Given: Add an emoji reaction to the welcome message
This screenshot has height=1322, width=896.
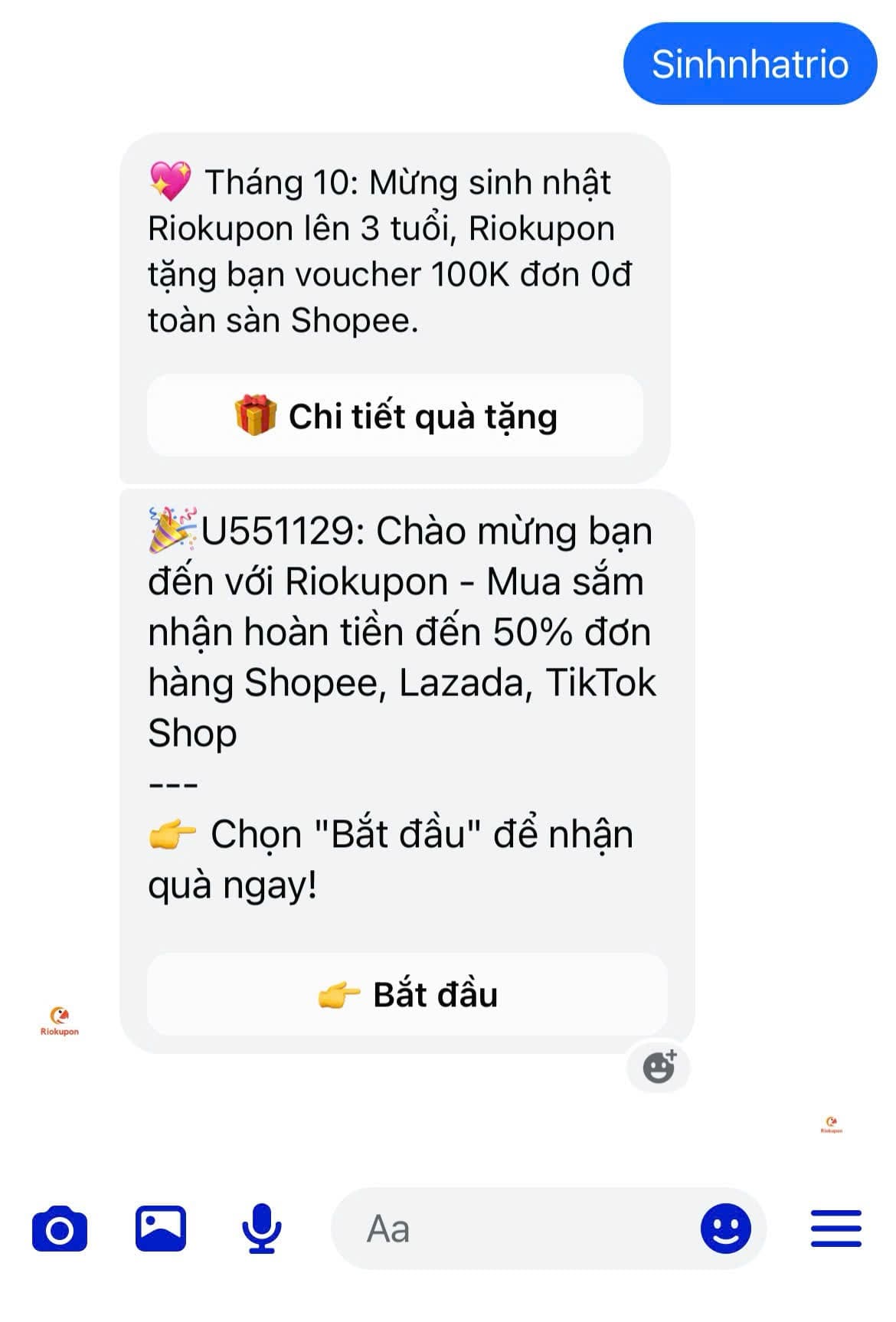Looking at the screenshot, I should coord(659,1067).
